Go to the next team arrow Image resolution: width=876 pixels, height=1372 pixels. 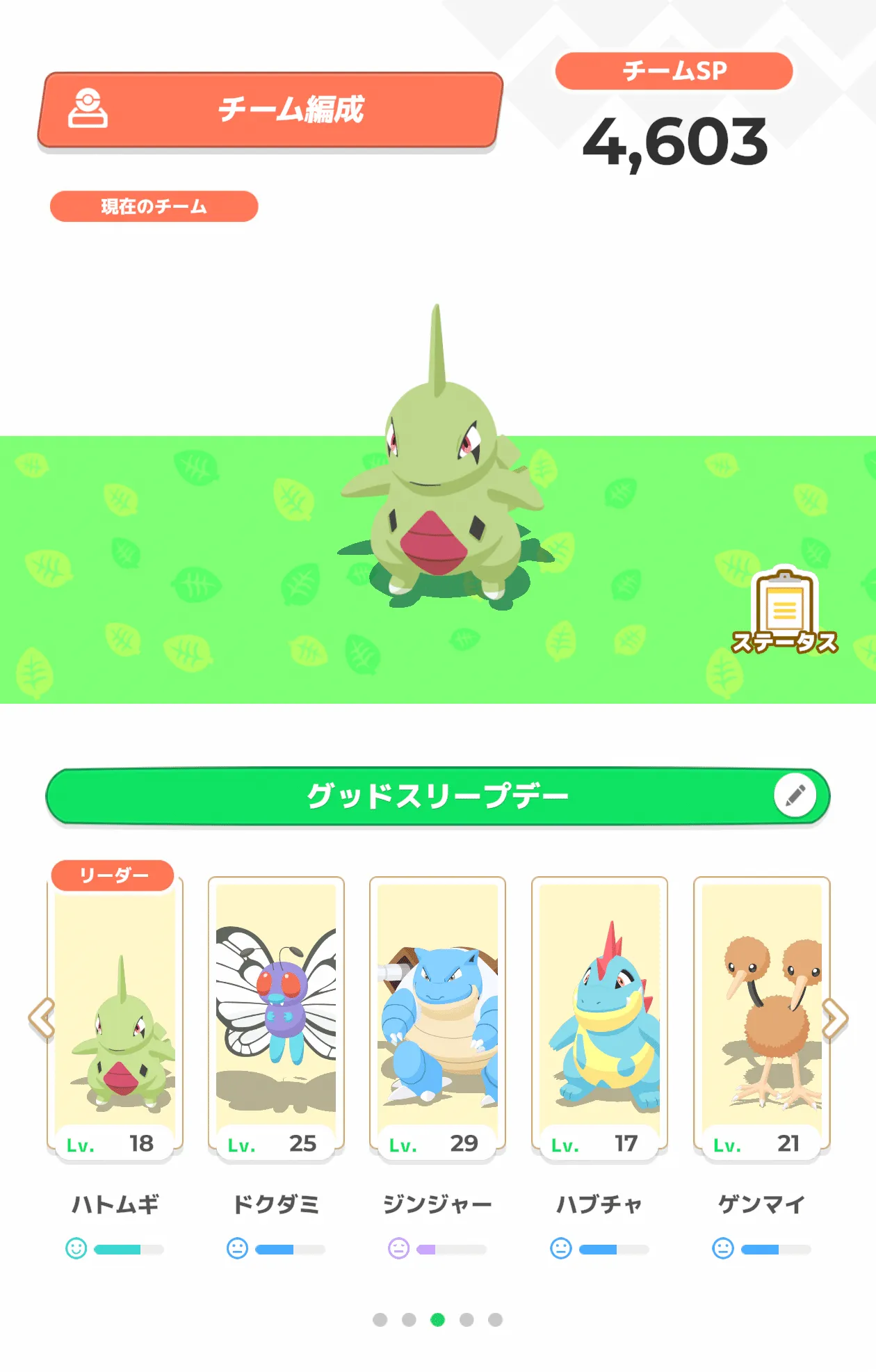tap(834, 1019)
